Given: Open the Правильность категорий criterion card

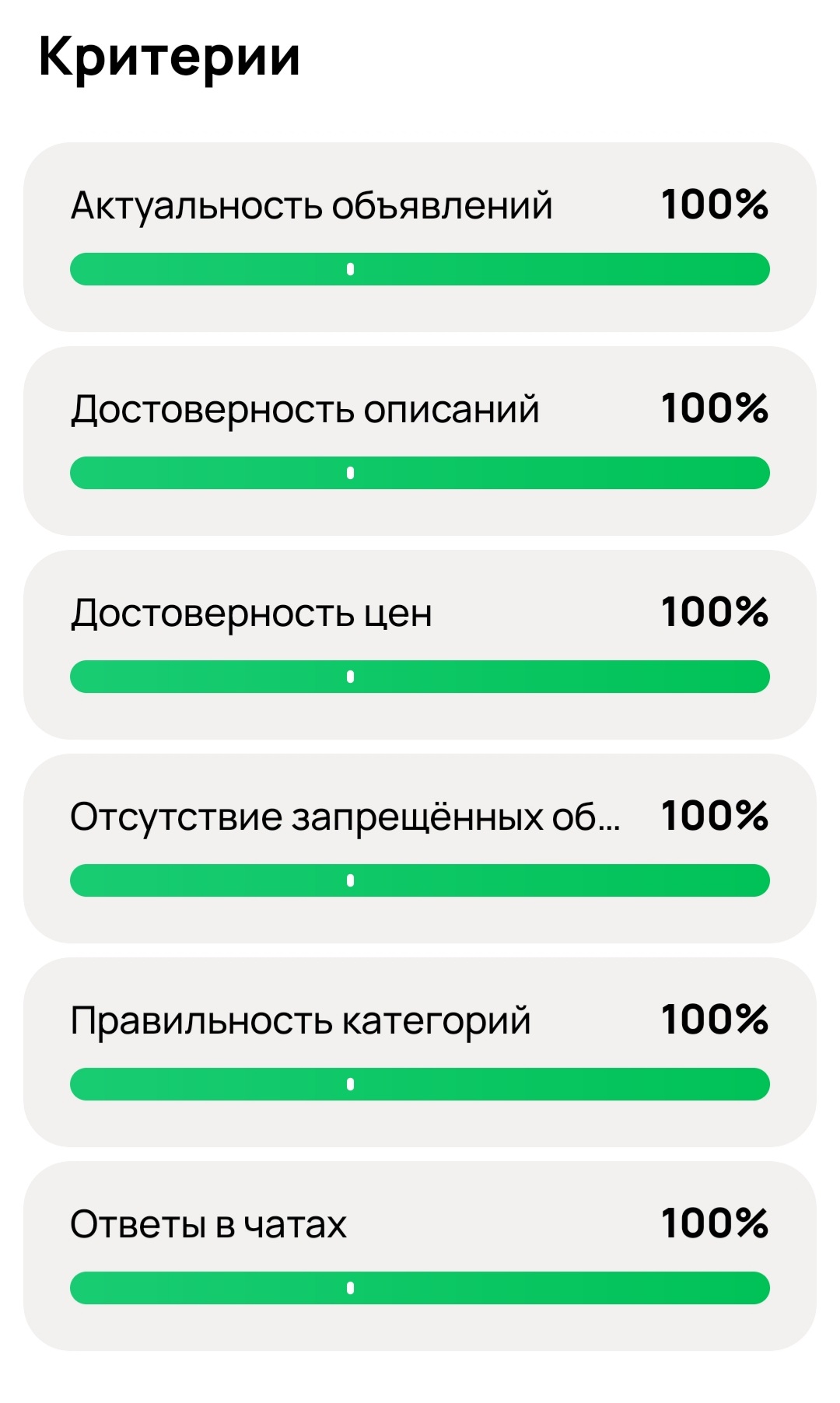Looking at the screenshot, I should [x=420, y=1052].
